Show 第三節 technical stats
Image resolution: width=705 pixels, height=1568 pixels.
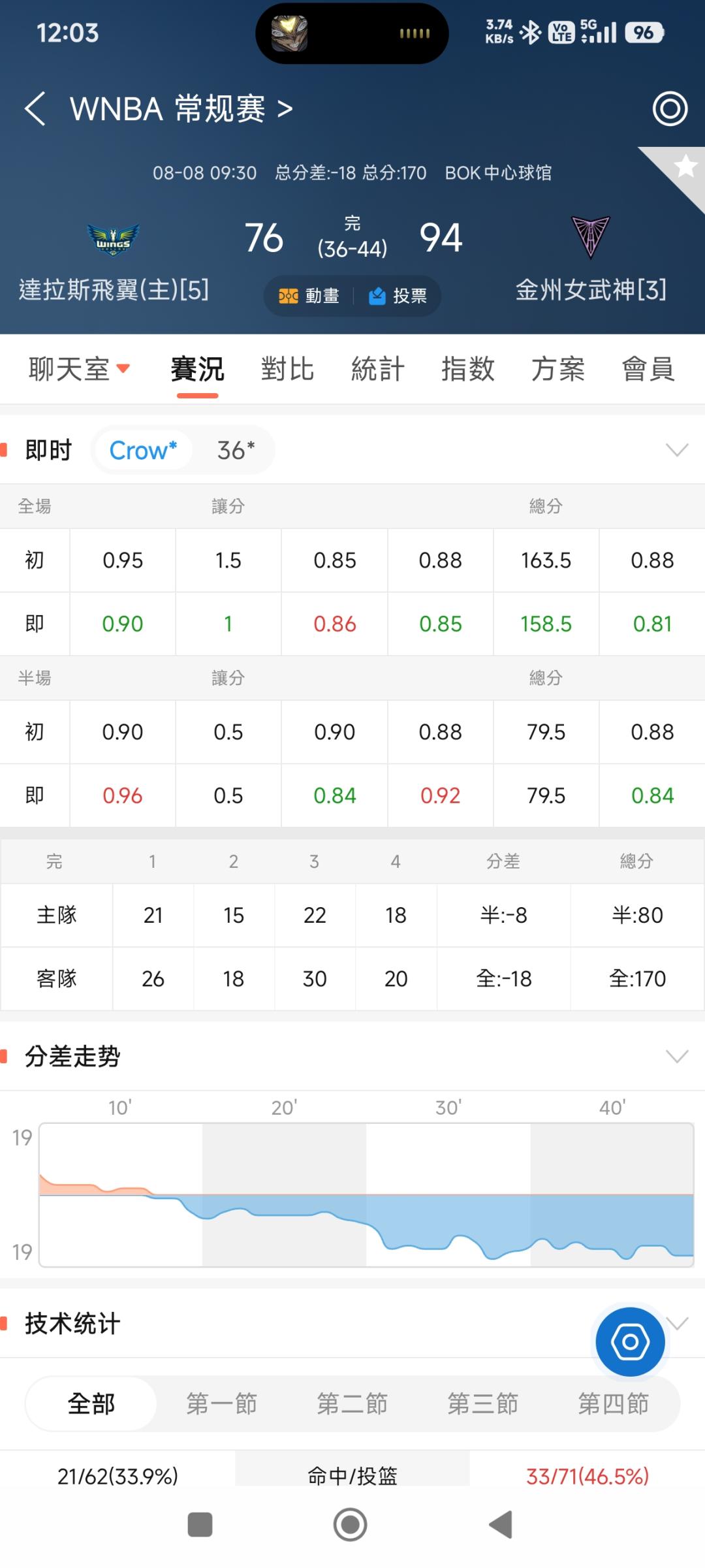pos(482,1403)
